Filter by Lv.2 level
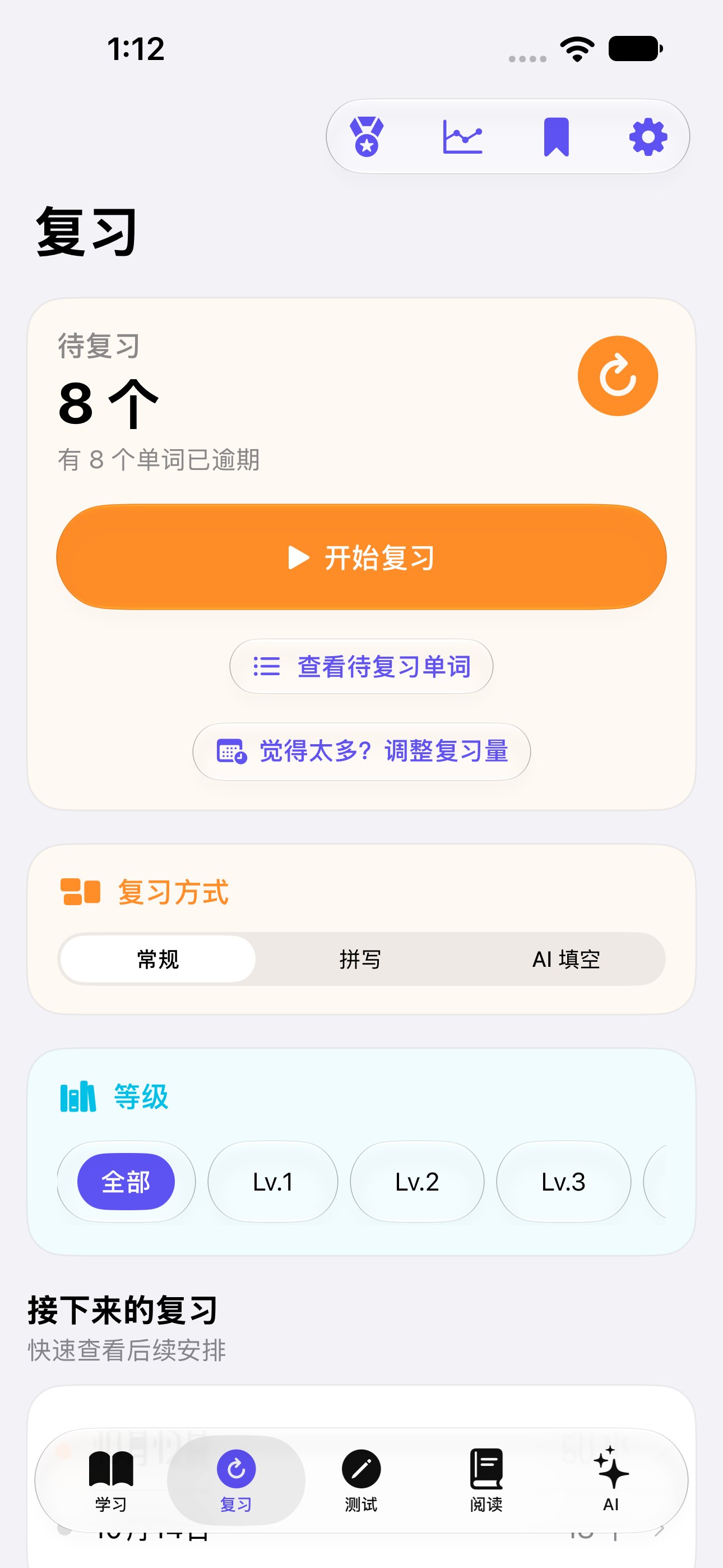Screen dimensions: 723x1568 pos(417,1182)
